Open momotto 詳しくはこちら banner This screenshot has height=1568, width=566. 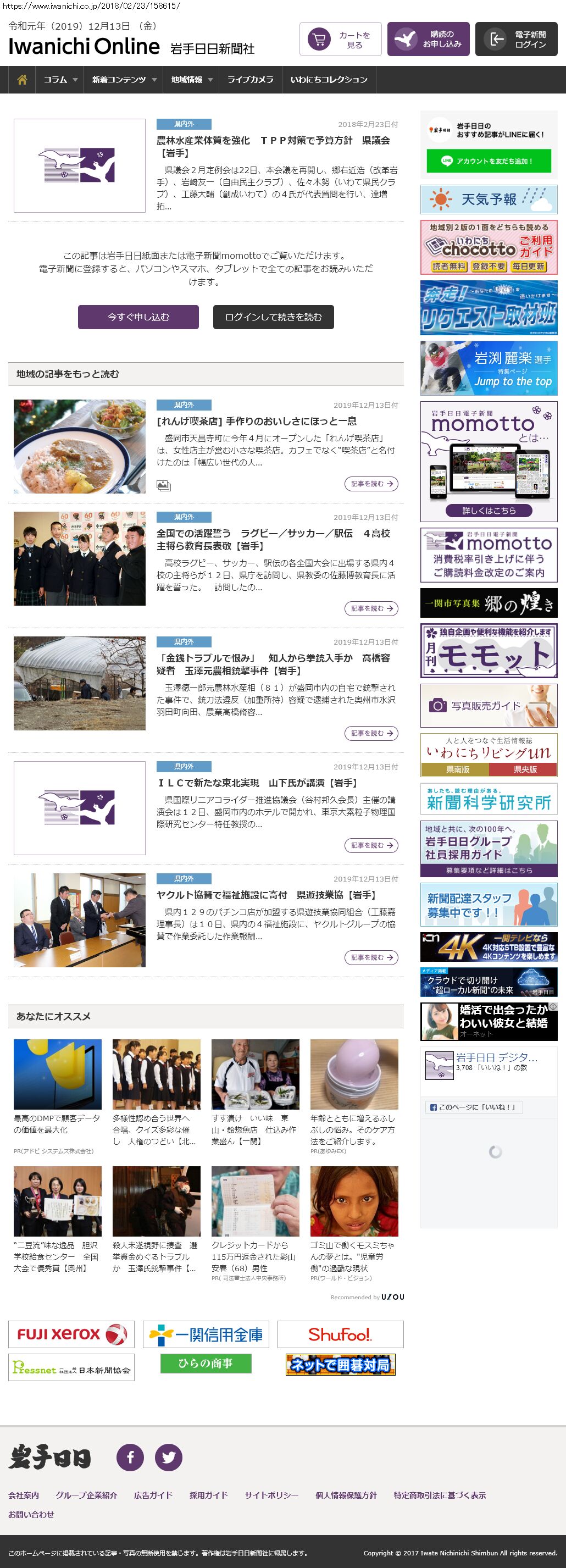489,511
